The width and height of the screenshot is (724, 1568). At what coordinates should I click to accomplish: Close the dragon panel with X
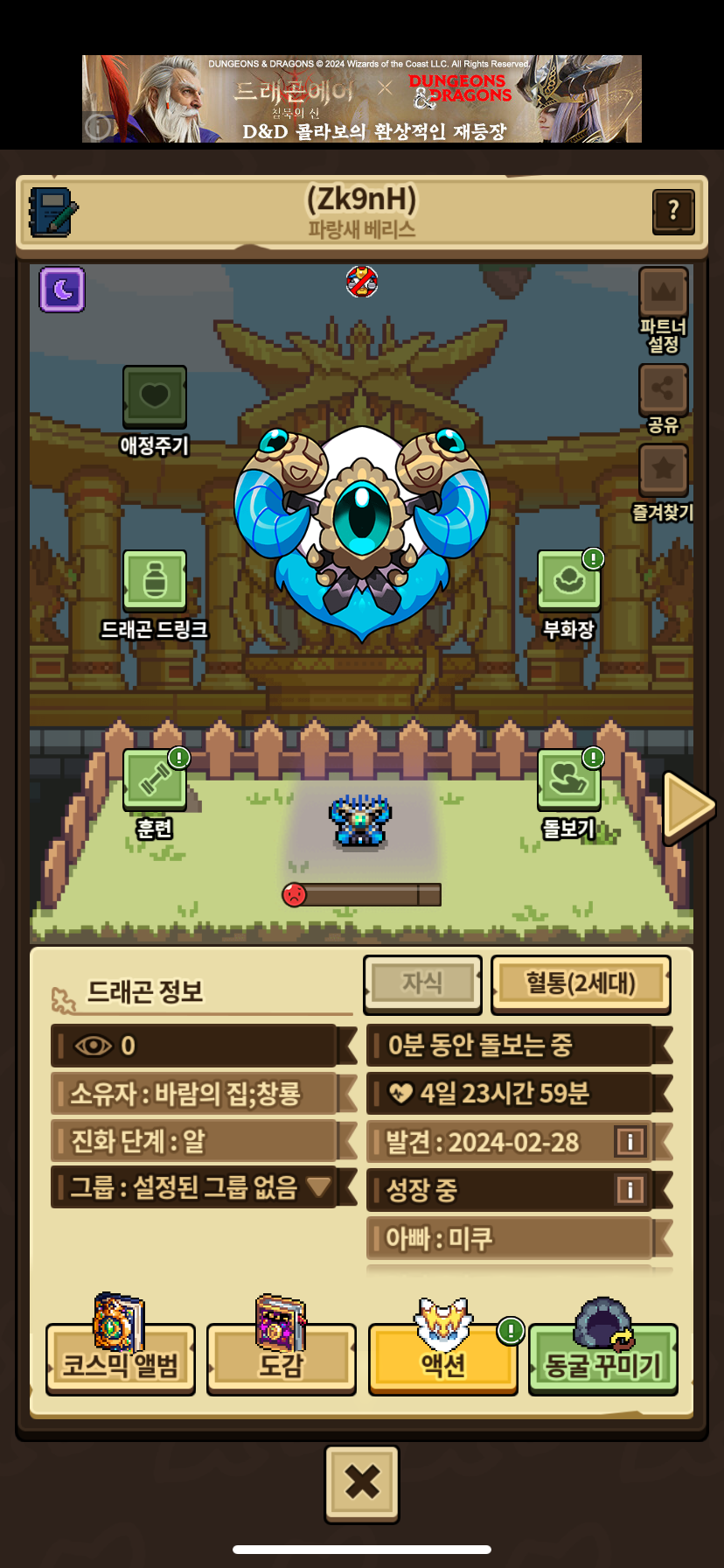[362, 1483]
